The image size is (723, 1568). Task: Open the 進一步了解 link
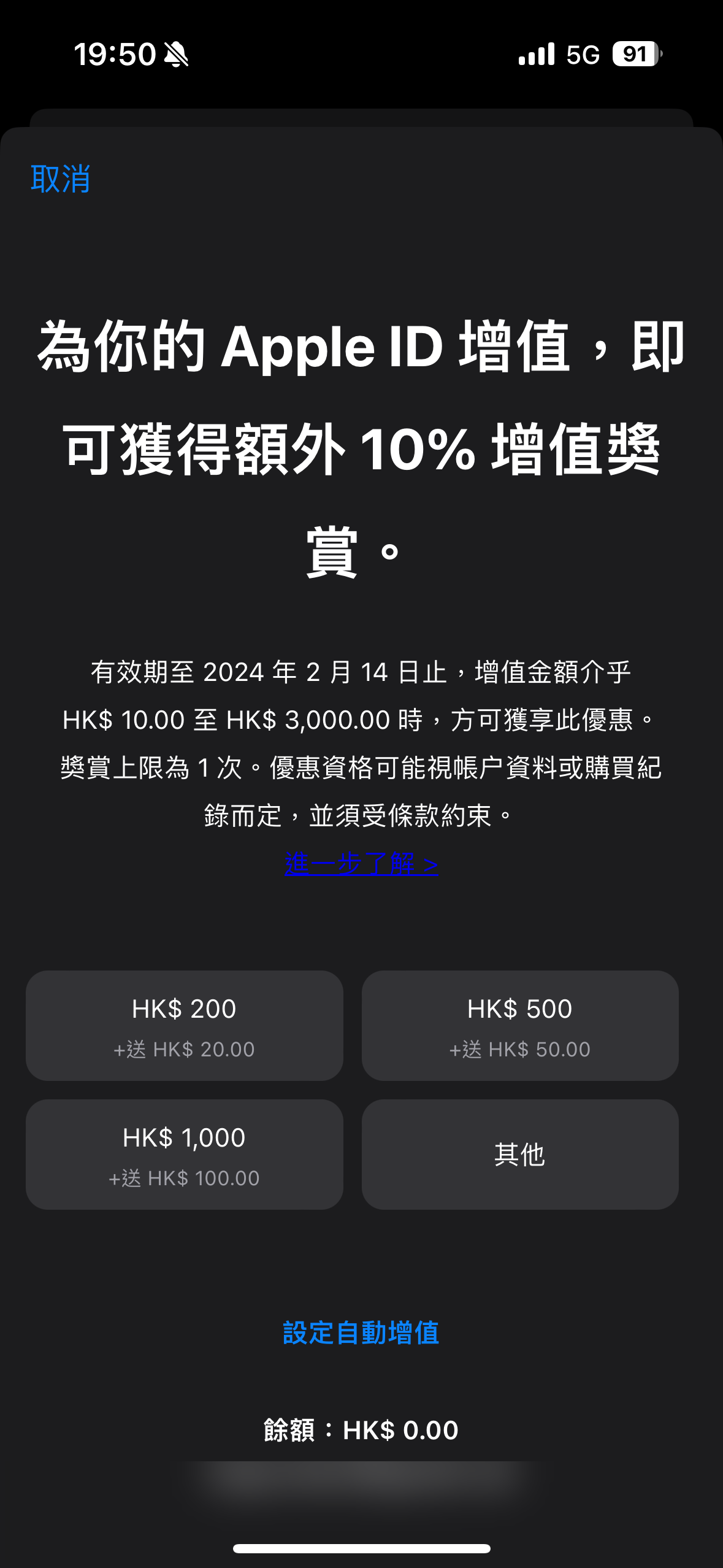[x=361, y=864]
